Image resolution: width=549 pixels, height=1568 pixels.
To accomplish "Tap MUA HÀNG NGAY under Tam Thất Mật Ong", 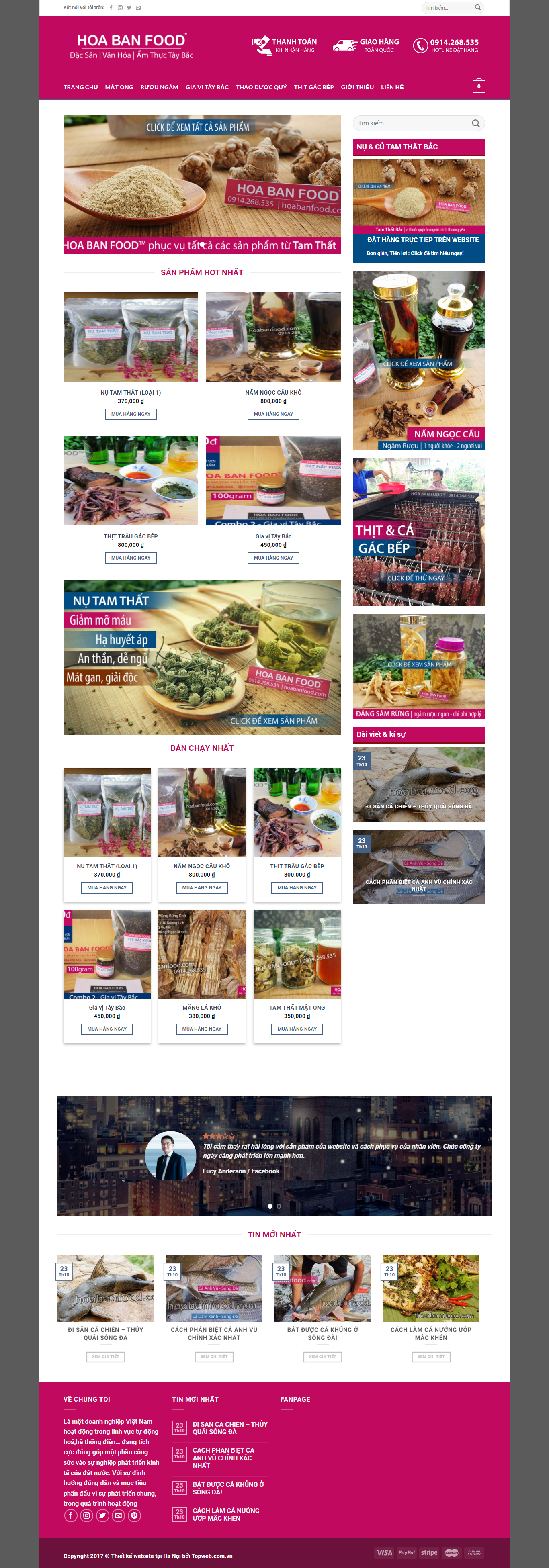I will [297, 1029].
